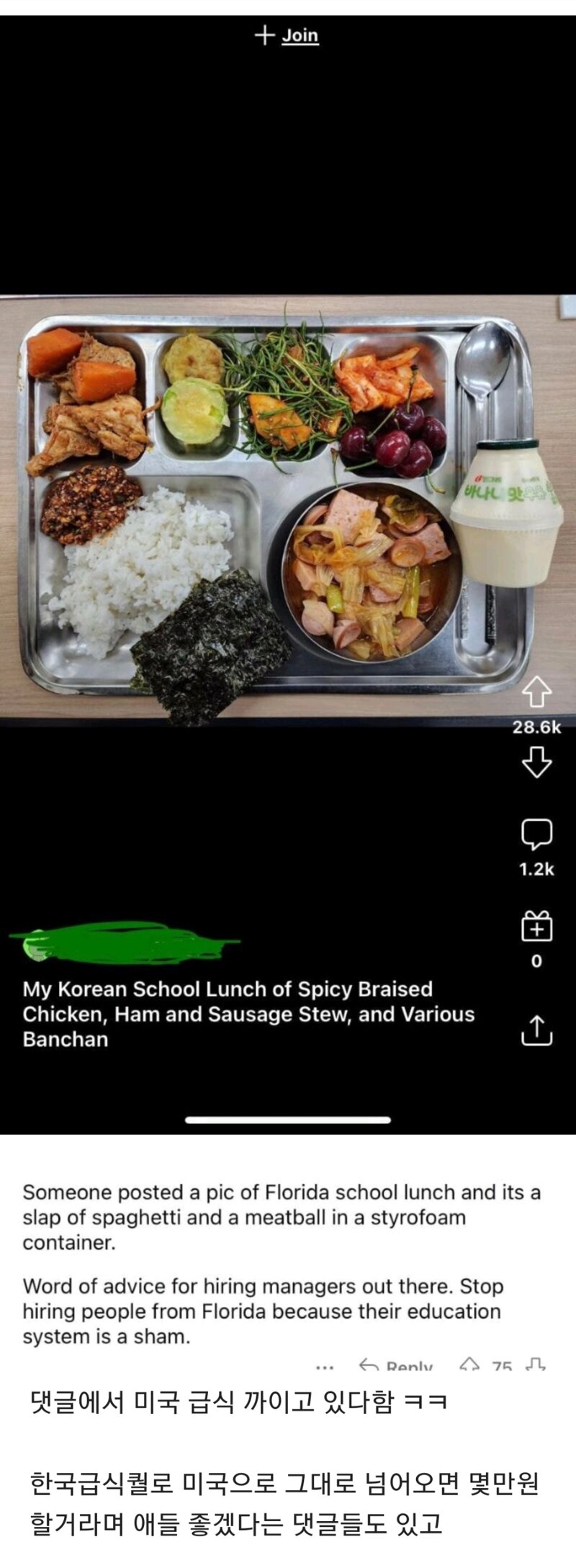The image size is (576, 1568).
Task: Share the school lunch post
Action: tap(536, 1030)
